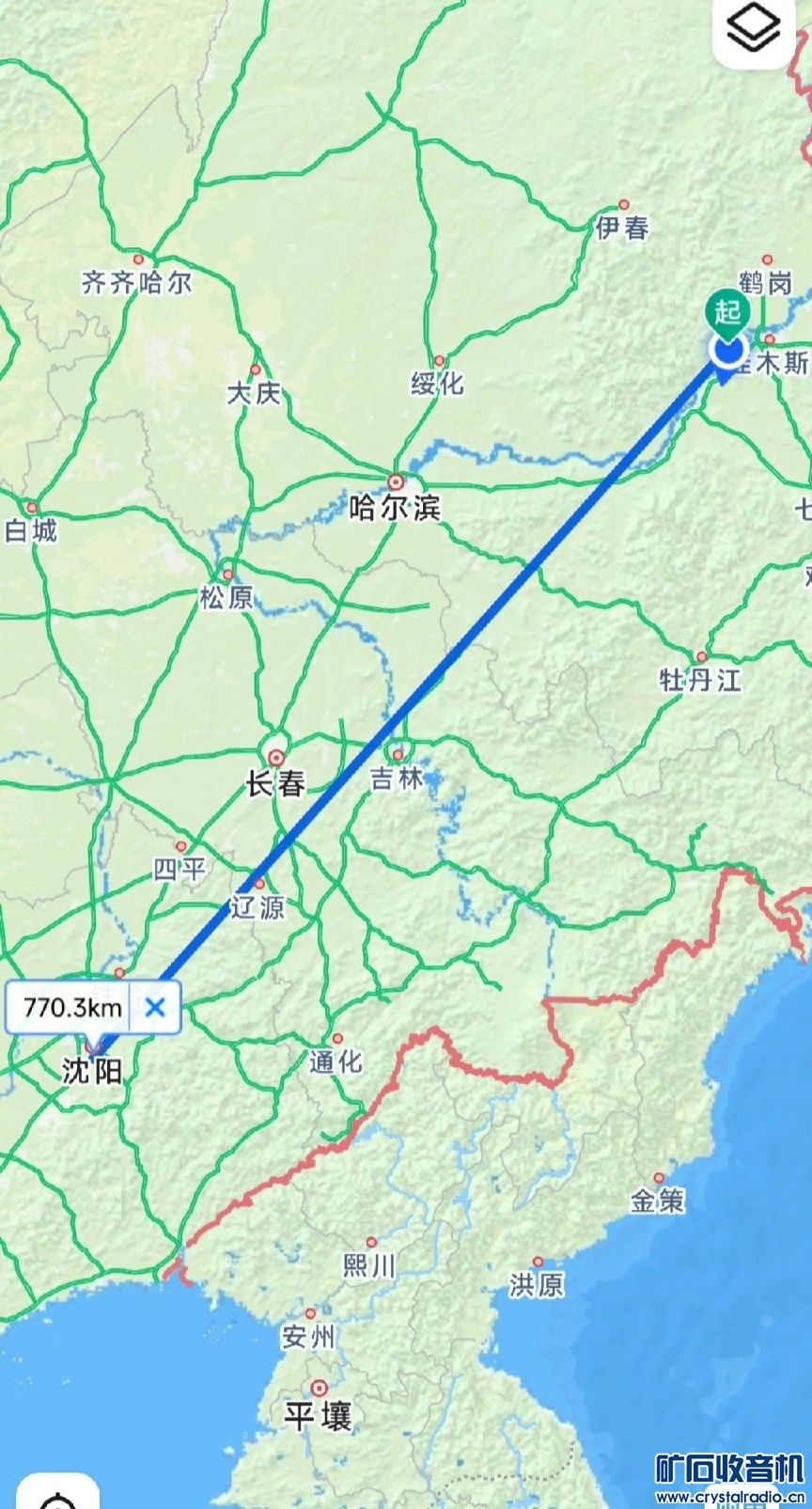Screen dimensions: 812x1509
Task: Tap the green start point marker
Action: tap(727, 312)
